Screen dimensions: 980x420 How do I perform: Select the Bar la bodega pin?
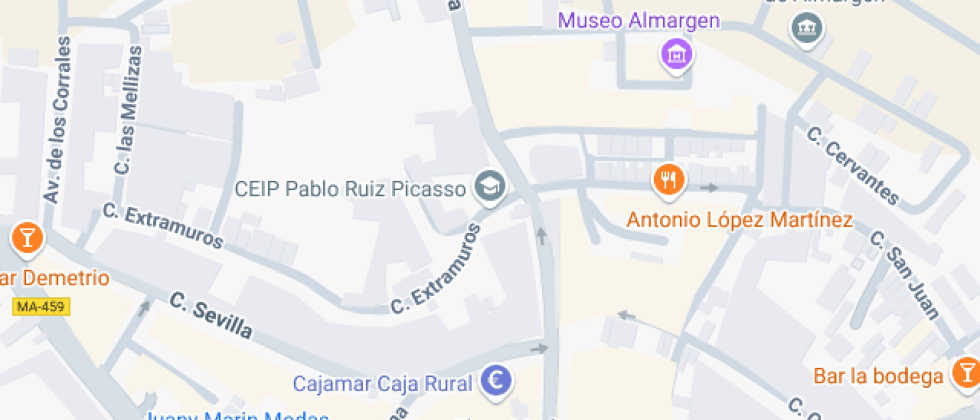pyautogui.click(x=965, y=374)
